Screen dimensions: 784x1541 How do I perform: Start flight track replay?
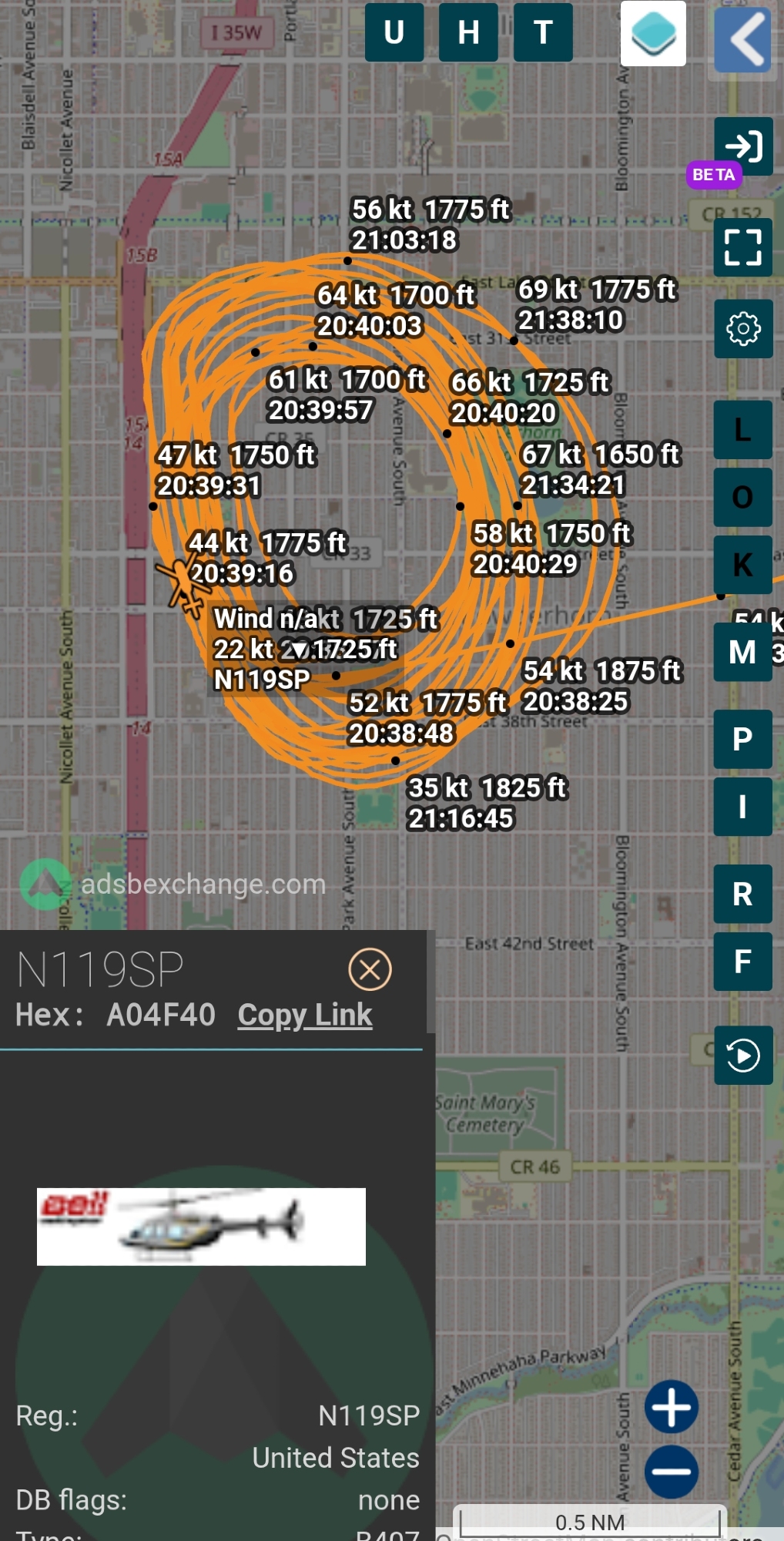point(743,1055)
